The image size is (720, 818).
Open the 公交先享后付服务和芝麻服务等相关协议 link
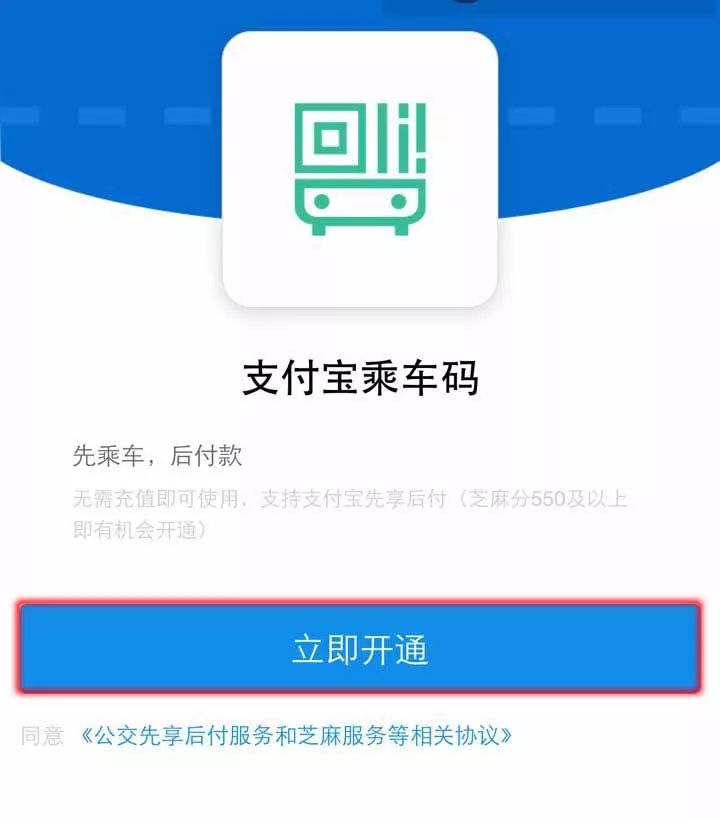(x=296, y=737)
